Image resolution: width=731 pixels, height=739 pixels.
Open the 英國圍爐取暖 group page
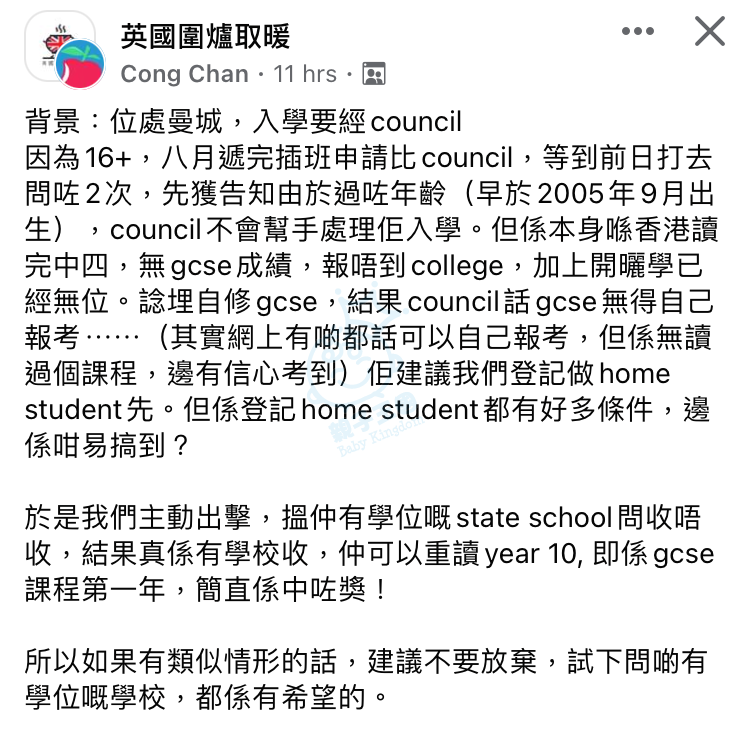point(204,38)
